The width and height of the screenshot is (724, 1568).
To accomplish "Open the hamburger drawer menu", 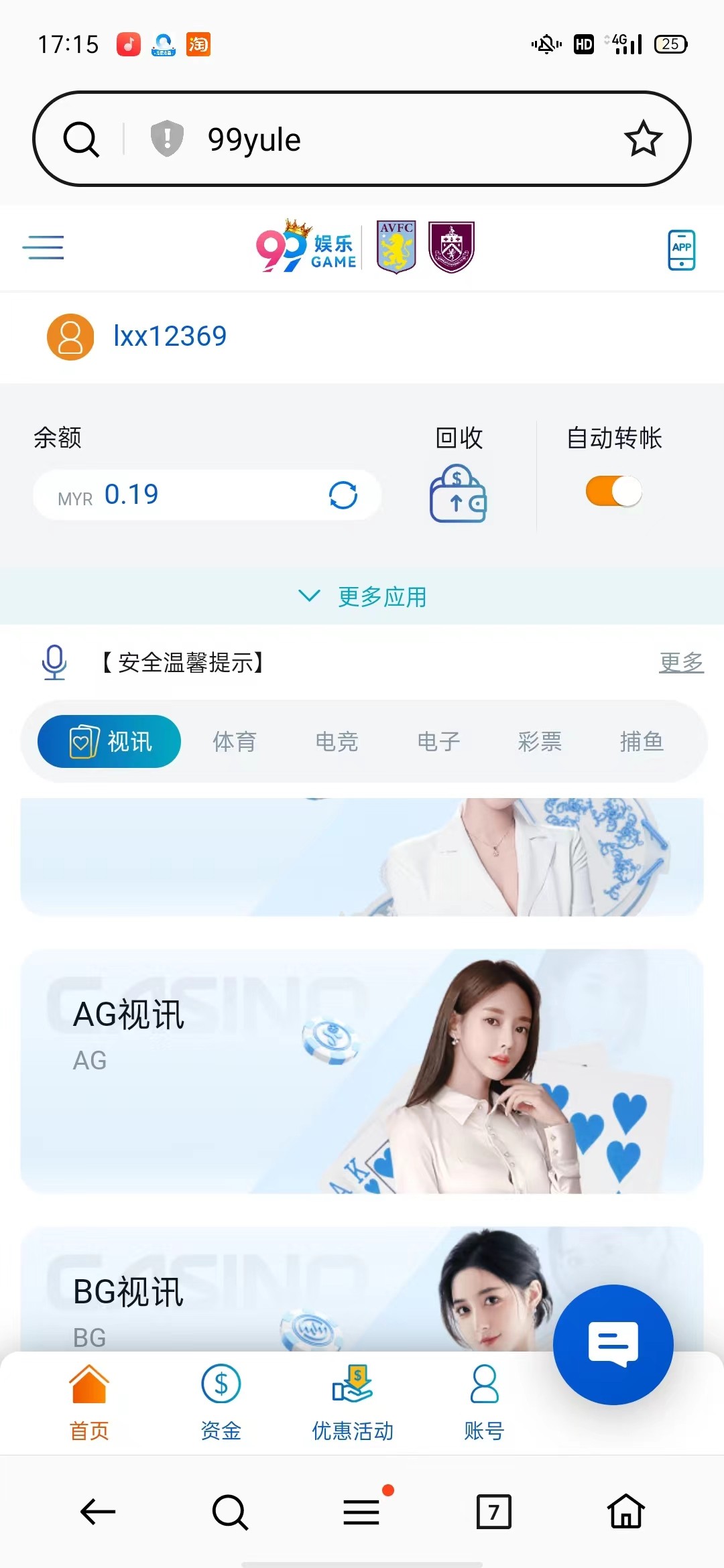I will (43, 247).
